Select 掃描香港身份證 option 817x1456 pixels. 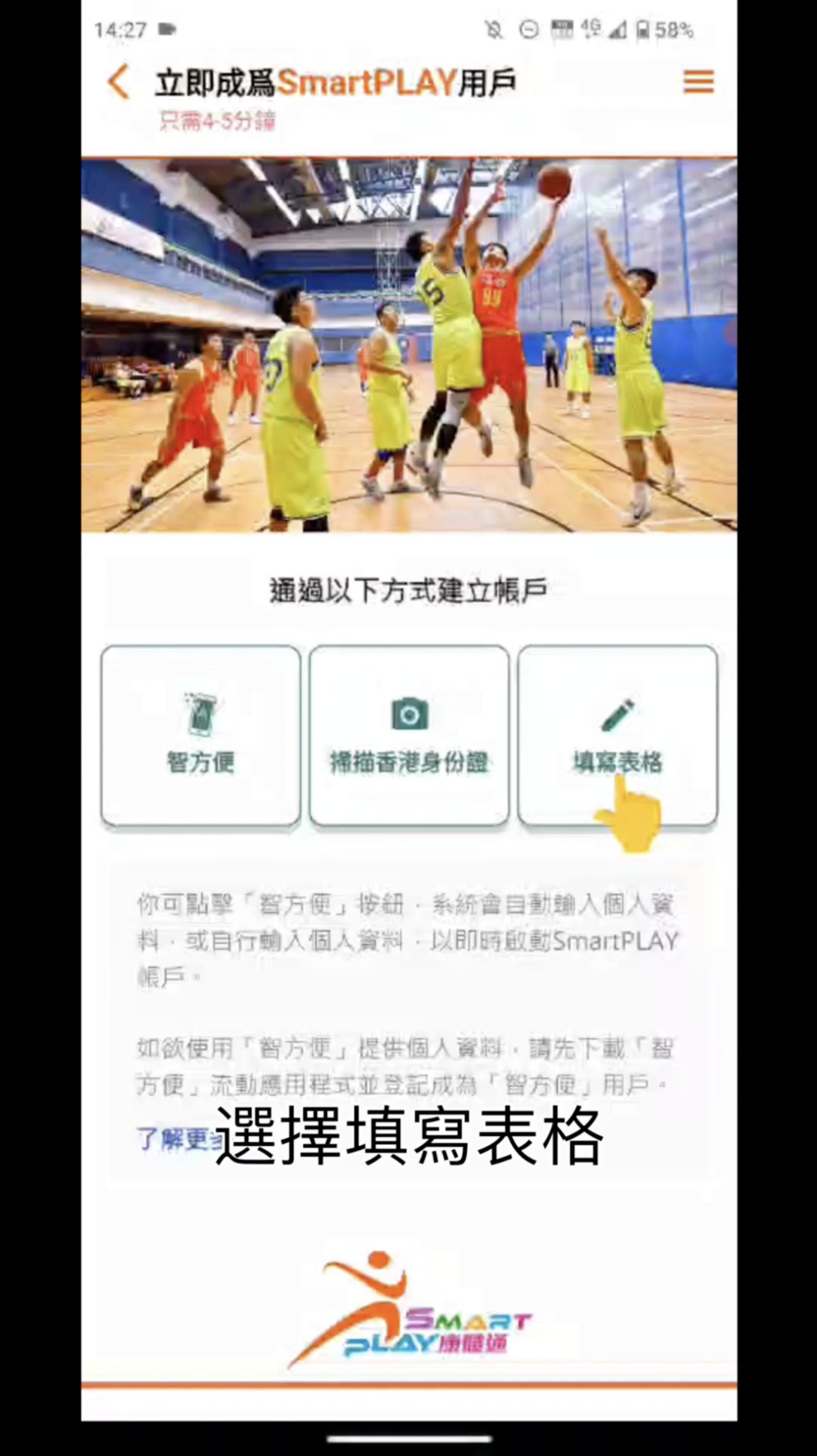[x=409, y=736]
